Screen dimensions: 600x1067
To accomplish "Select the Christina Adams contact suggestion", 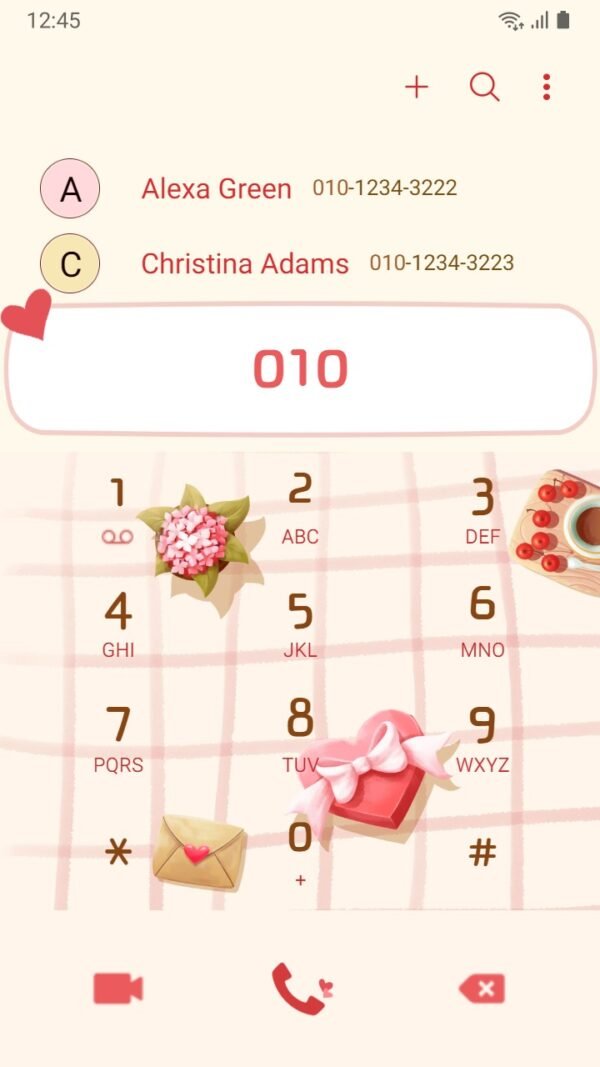I will coord(245,264).
